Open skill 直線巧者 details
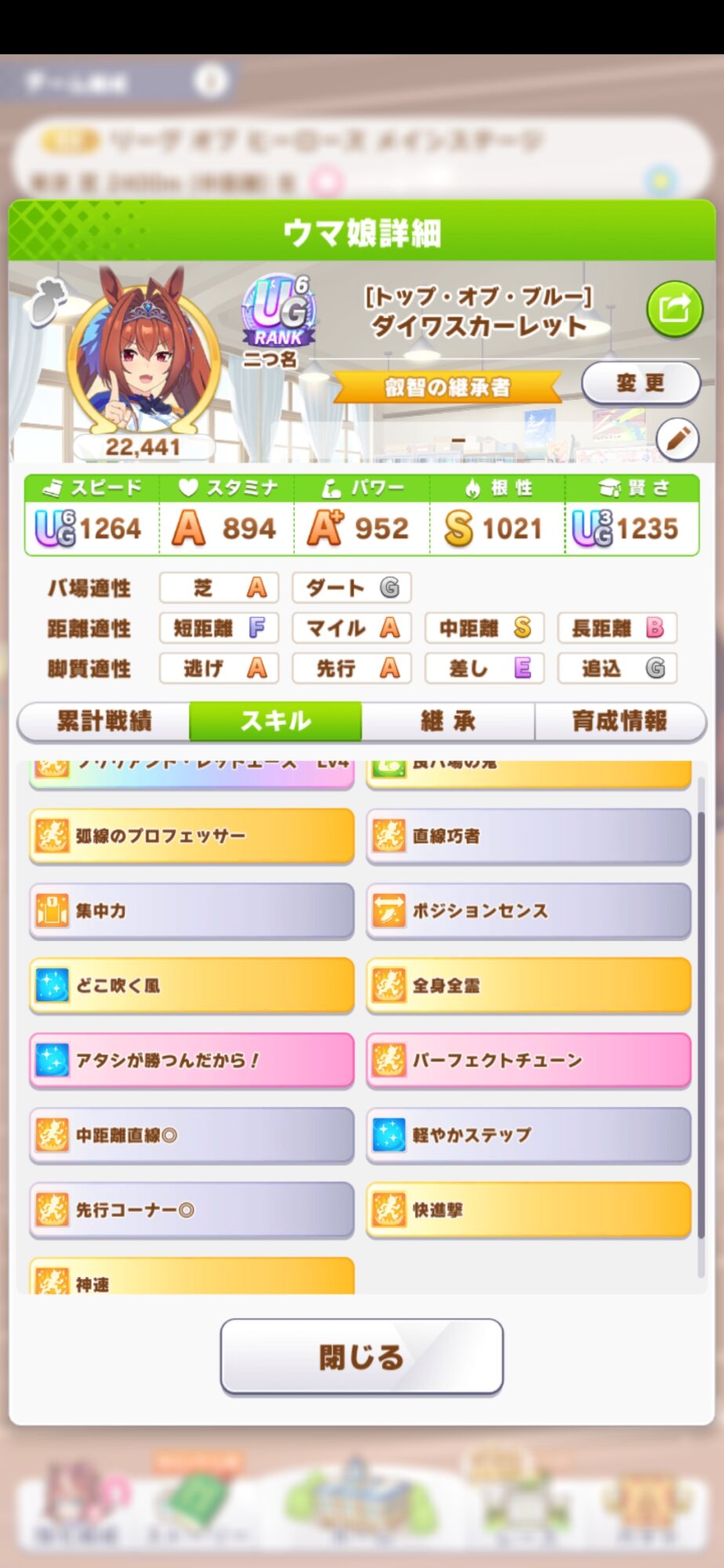The height and width of the screenshot is (1568, 724). pyautogui.click(x=528, y=836)
